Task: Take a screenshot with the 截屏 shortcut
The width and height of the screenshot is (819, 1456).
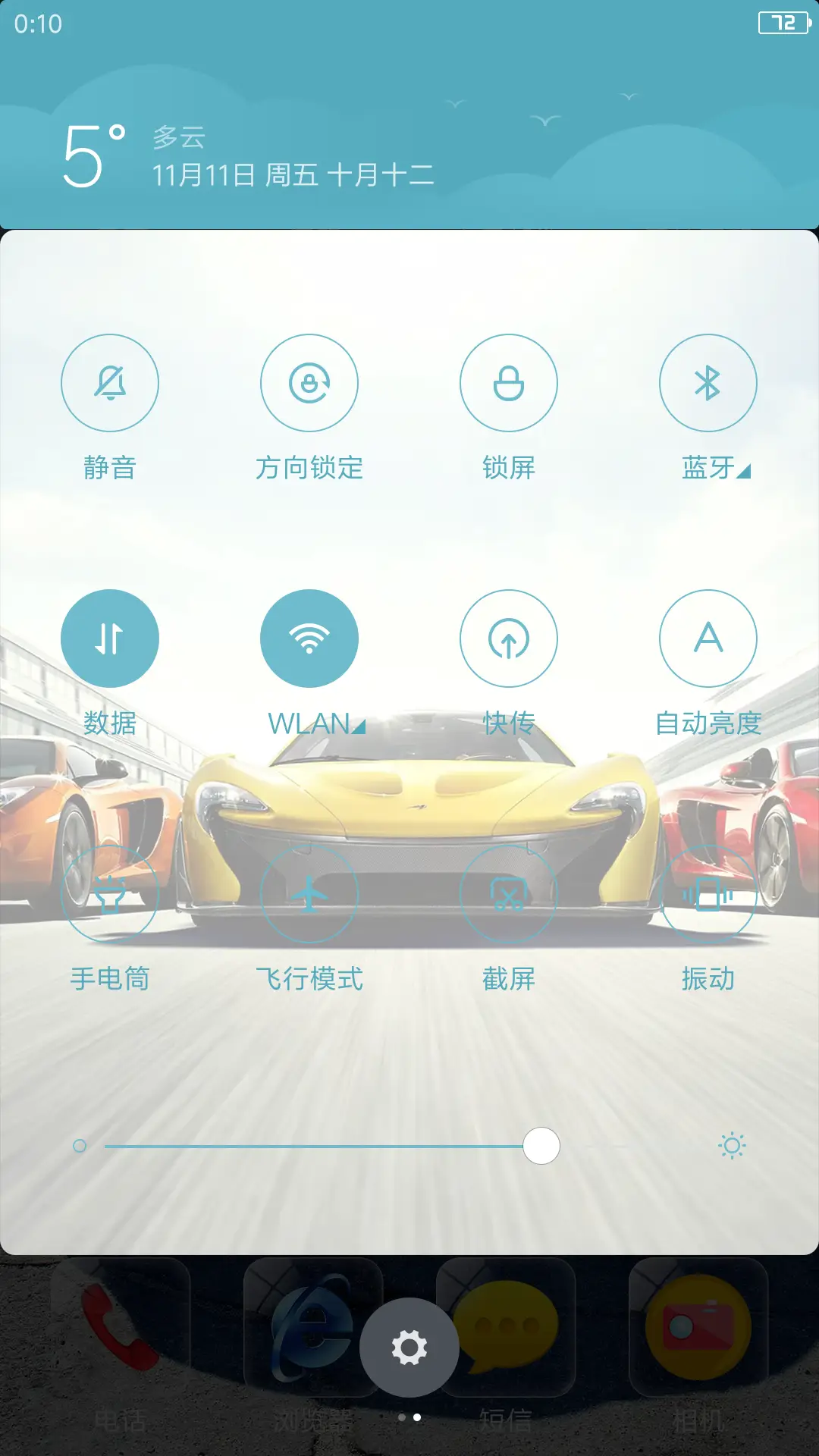Action: point(509,895)
